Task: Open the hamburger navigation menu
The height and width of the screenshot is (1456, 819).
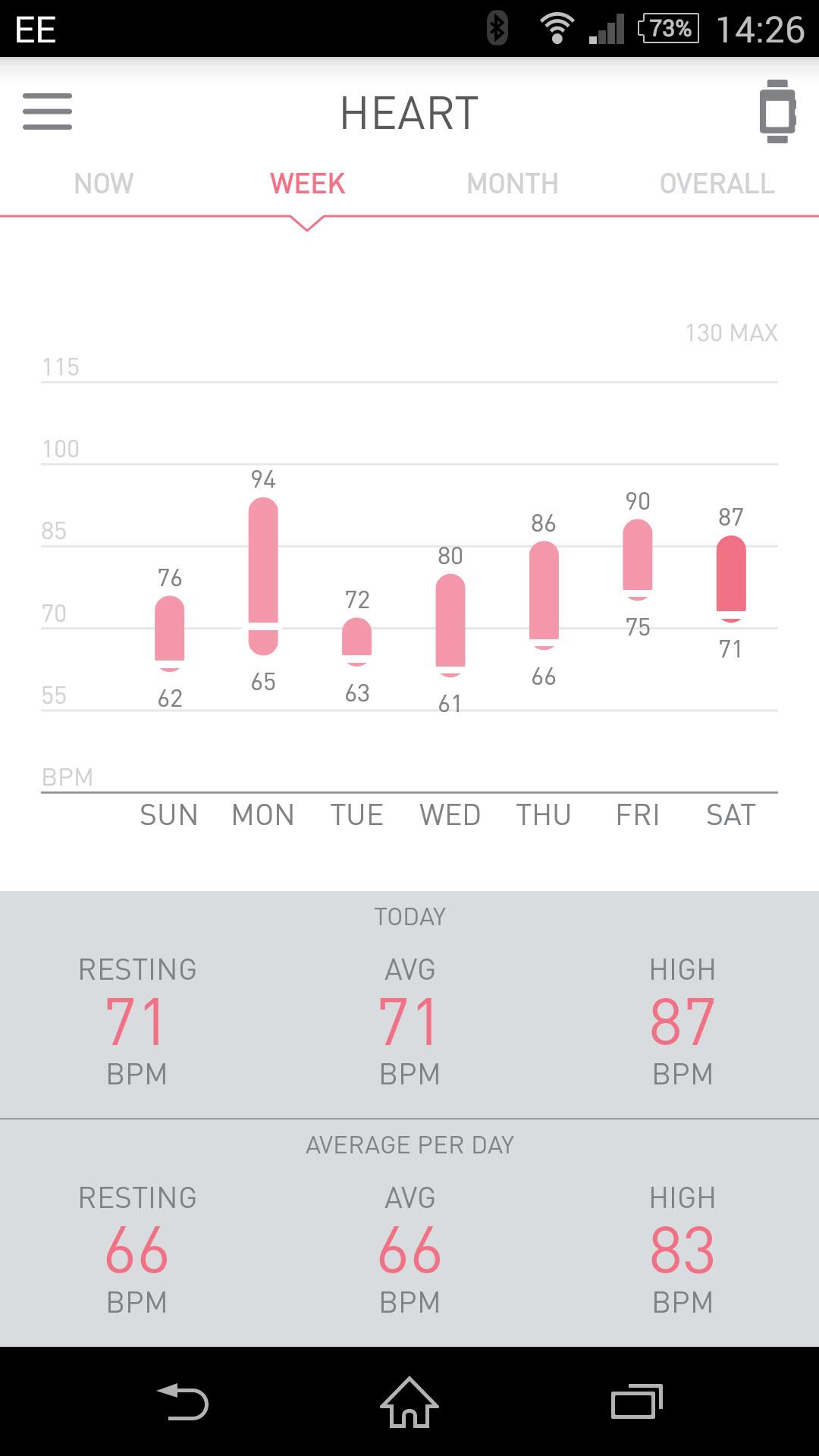Action: coord(47,111)
